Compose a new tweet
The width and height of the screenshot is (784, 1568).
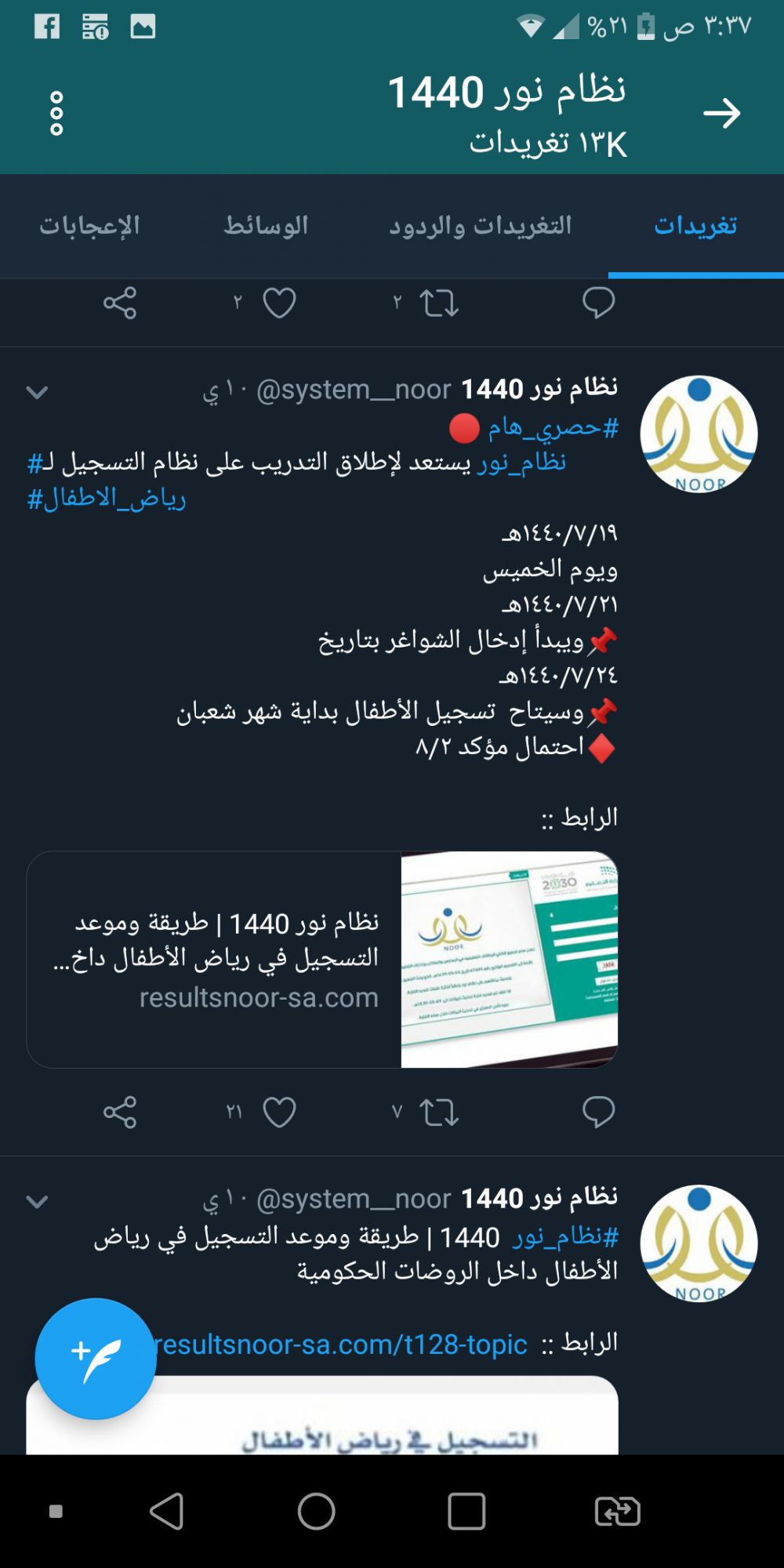(96, 1359)
